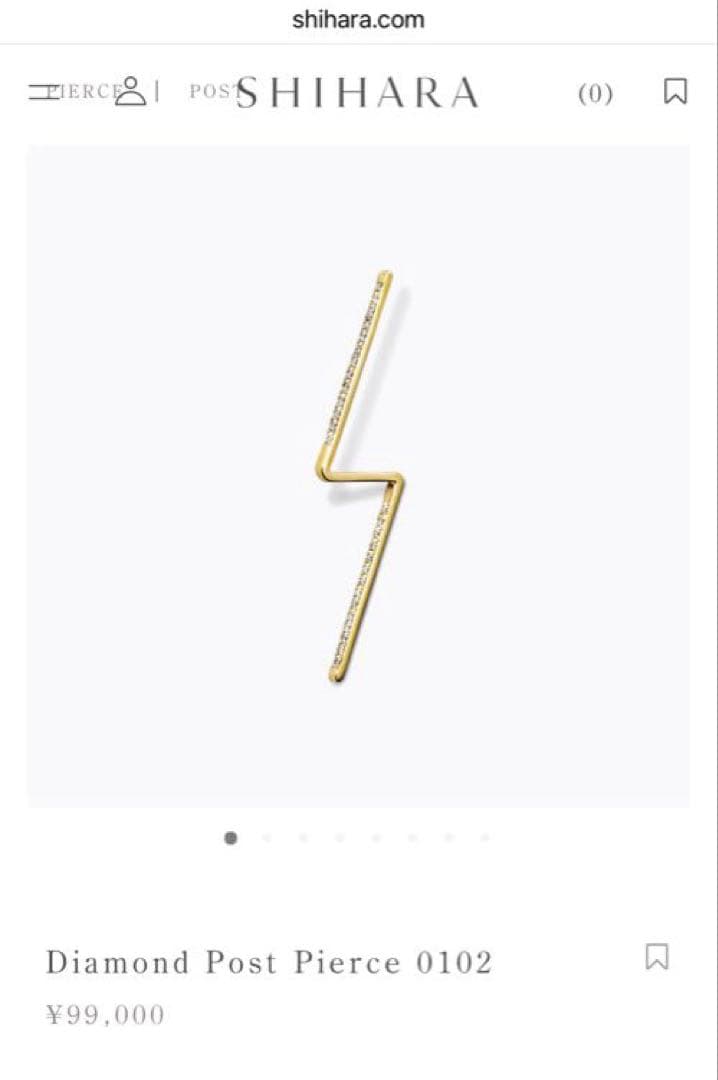Open saved items bookmark in header
The height and width of the screenshot is (1080, 718).
point(676,92)
